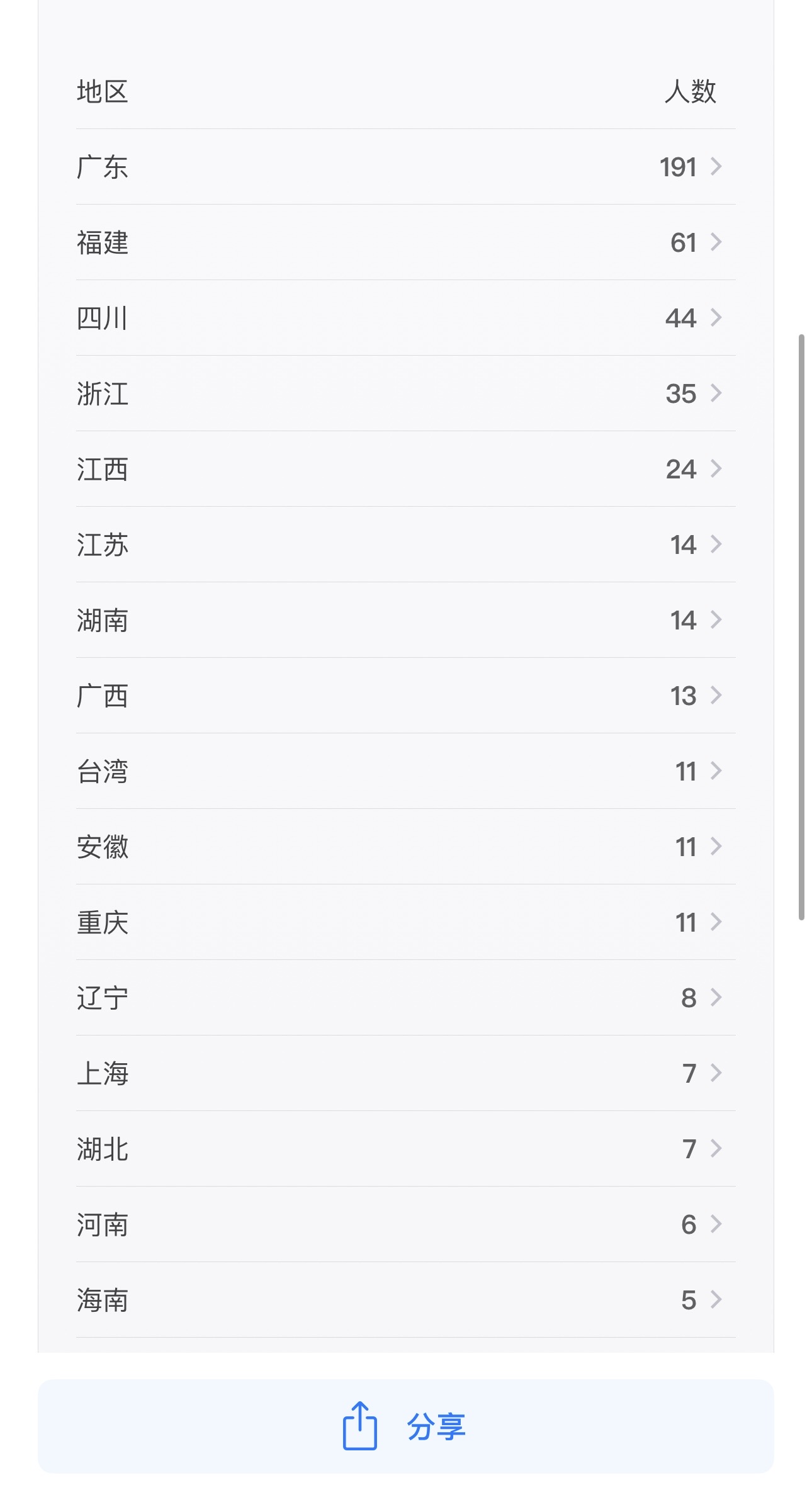The width and height of the screenshot is (812, 1490).
Task: Select the 浙江 row
Action: tap(405, 393)
